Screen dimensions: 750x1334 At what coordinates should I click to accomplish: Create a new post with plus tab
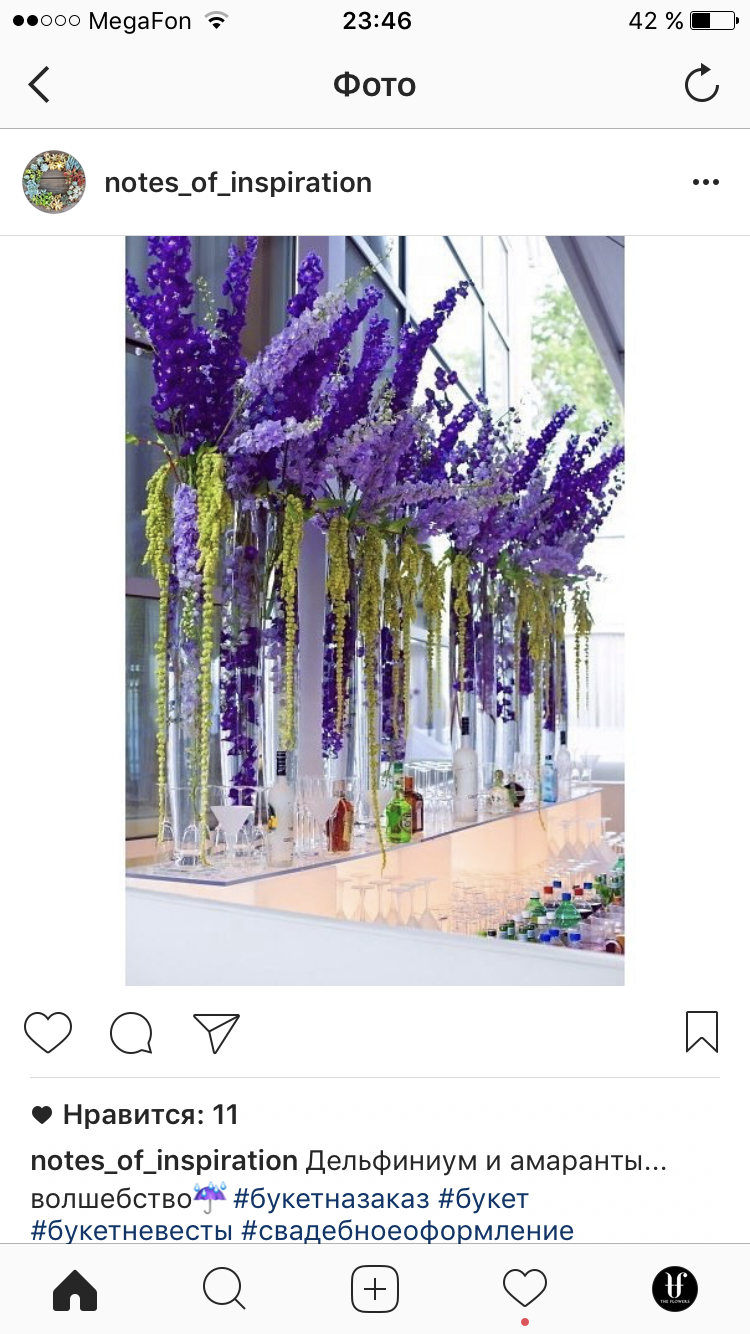pyautogui.click(x=375, y=1289)
